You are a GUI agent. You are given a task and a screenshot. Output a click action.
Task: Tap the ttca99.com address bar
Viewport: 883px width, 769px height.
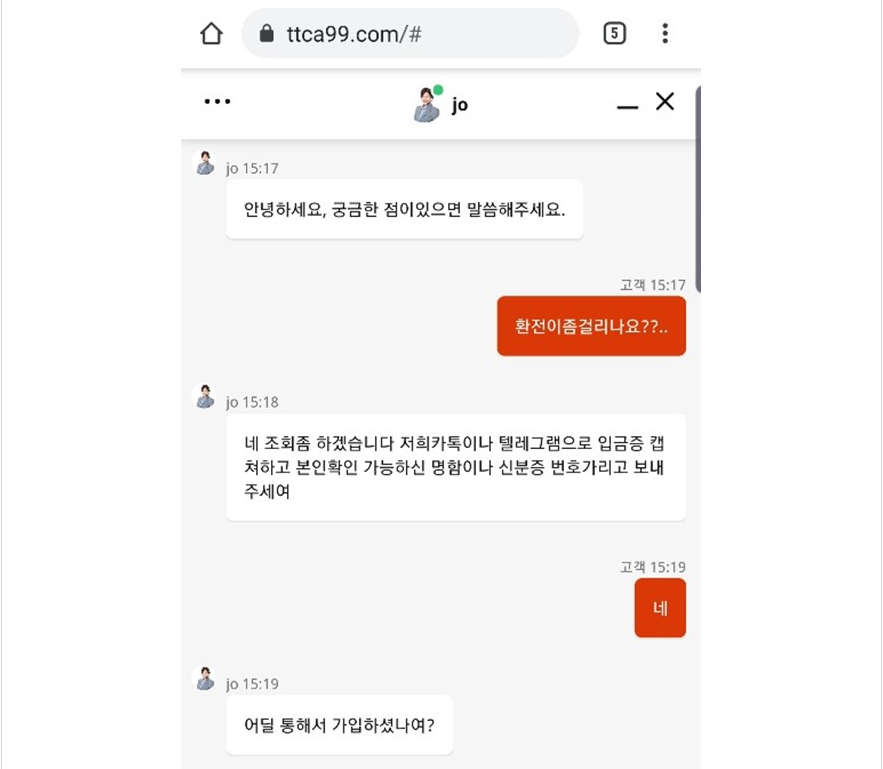tap(410, 34)
